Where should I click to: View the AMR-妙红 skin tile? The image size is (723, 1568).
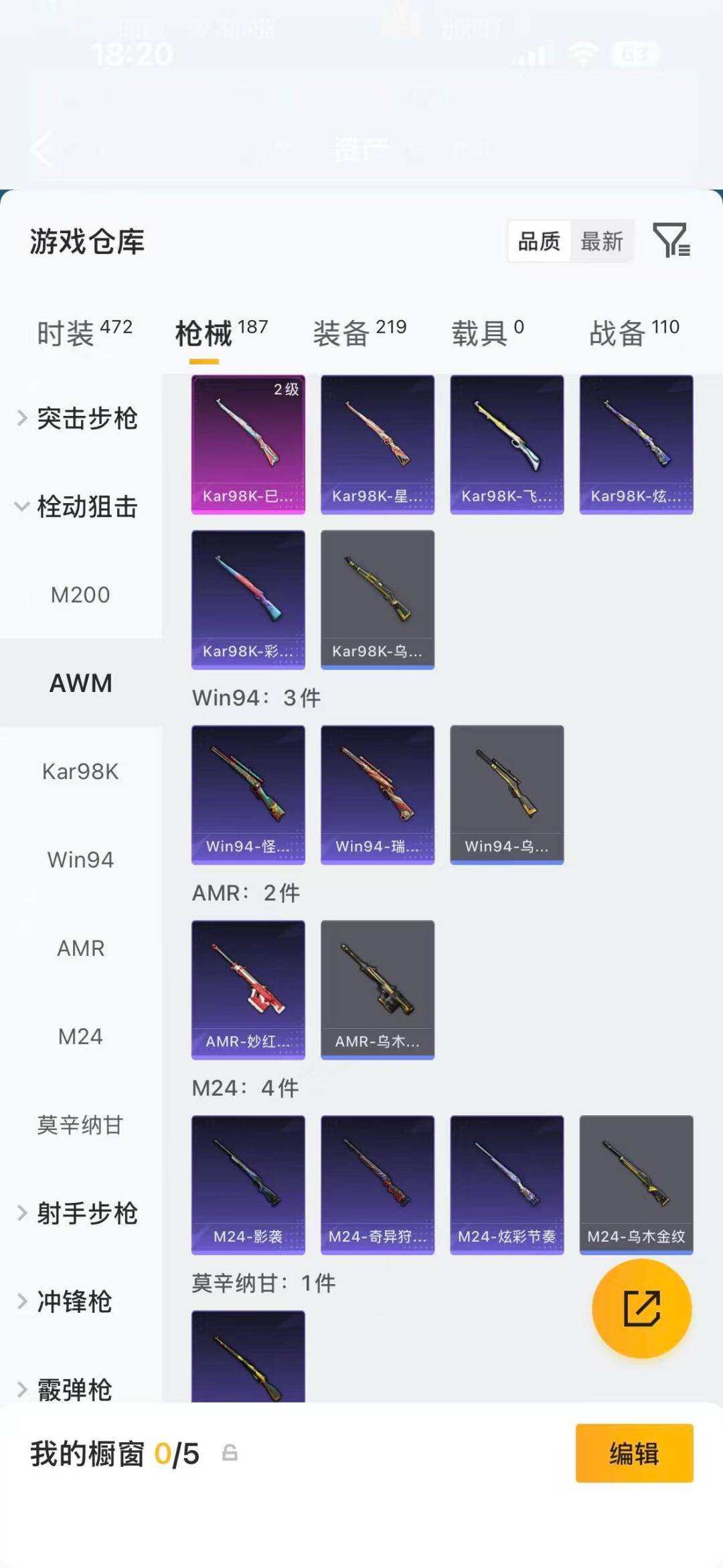coord(248,990)
